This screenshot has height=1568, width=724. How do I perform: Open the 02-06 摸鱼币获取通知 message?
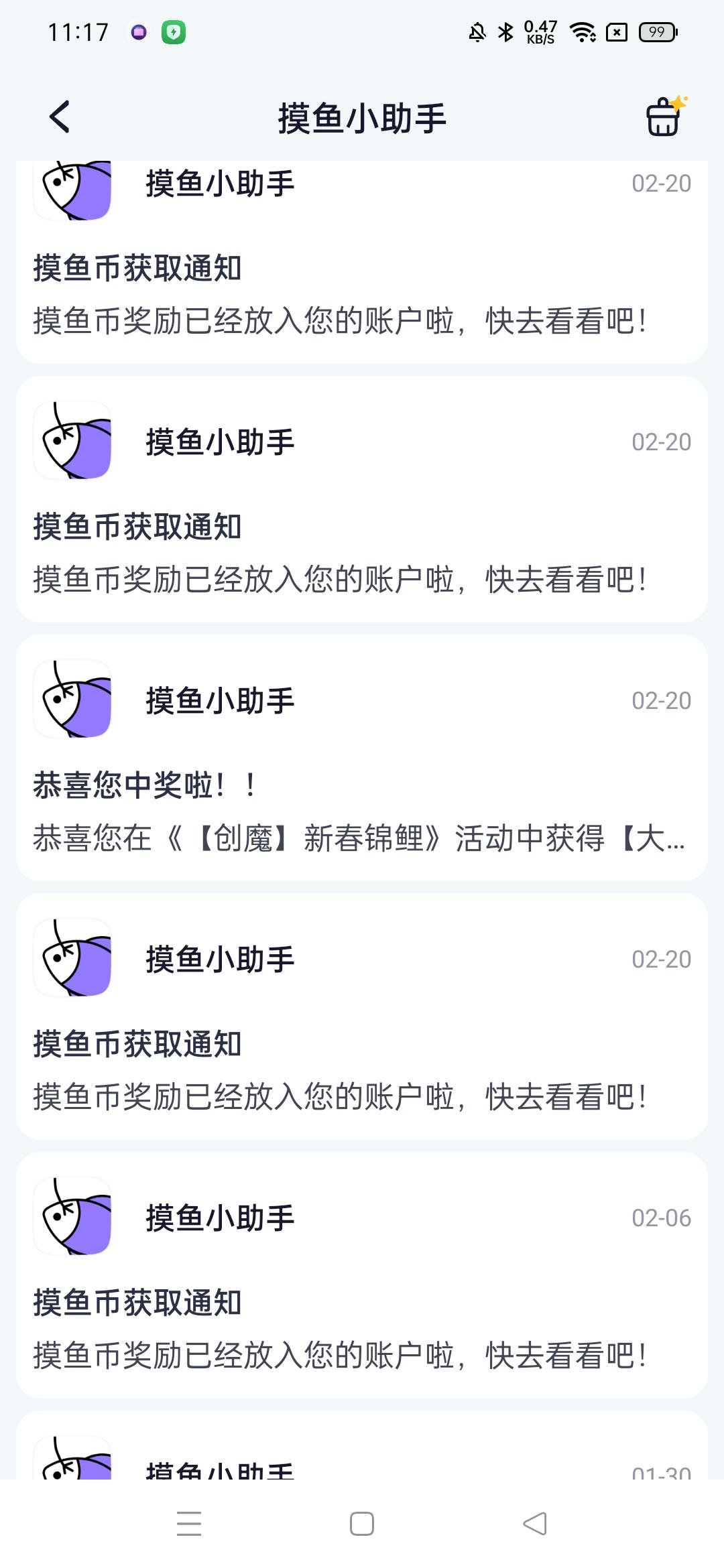(362, 1275)
